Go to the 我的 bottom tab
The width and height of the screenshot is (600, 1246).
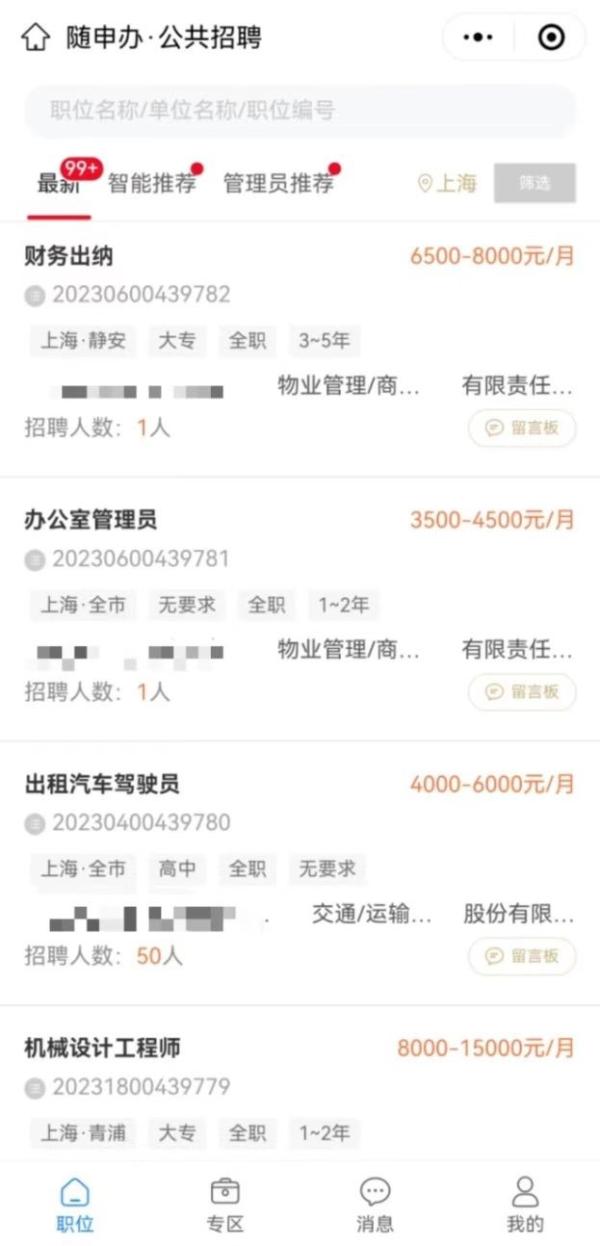click(x=525, y=1204)
